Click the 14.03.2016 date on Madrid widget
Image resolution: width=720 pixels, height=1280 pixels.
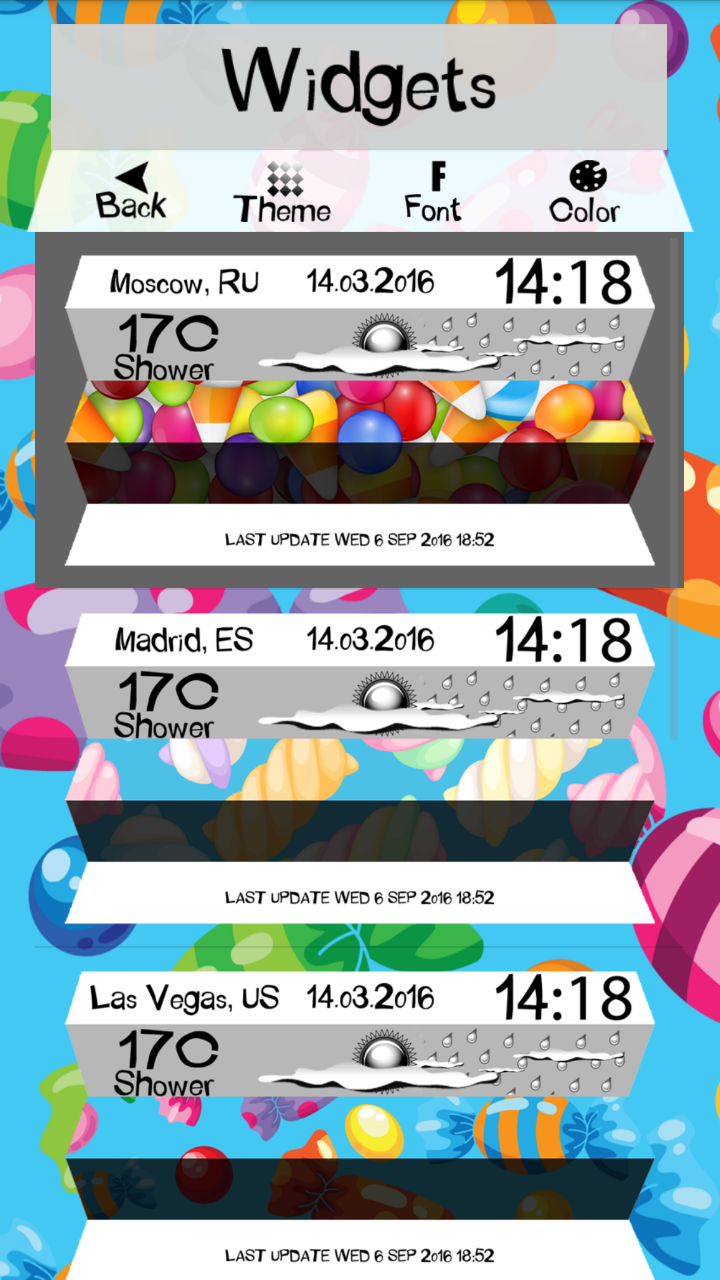(372, 638)
